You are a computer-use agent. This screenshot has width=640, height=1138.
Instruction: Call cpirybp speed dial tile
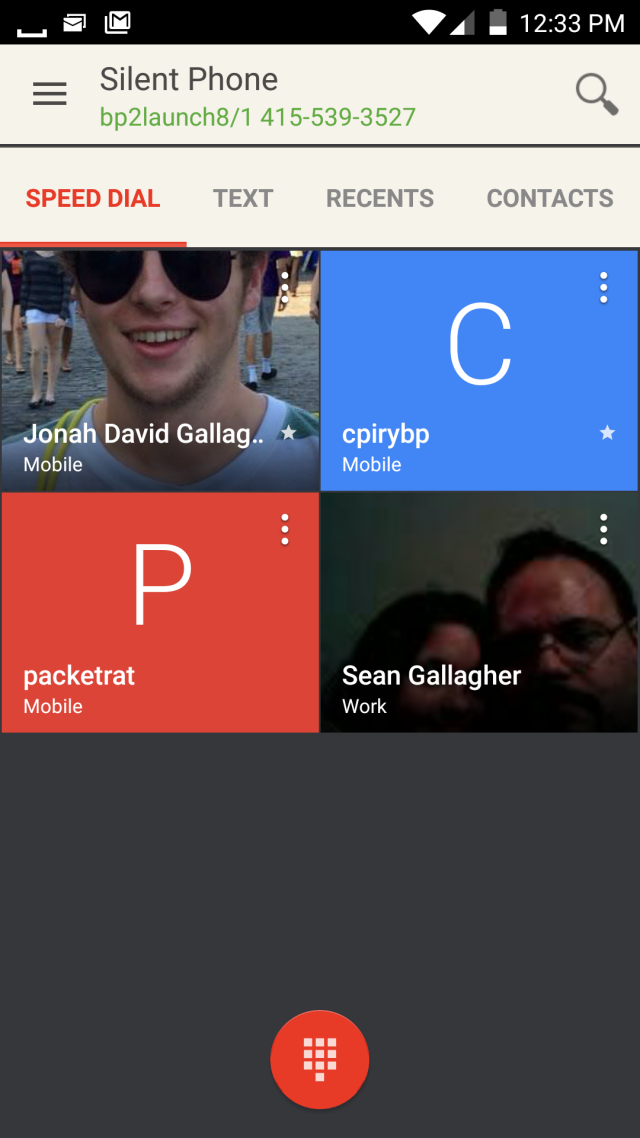[x=479, y=371]
